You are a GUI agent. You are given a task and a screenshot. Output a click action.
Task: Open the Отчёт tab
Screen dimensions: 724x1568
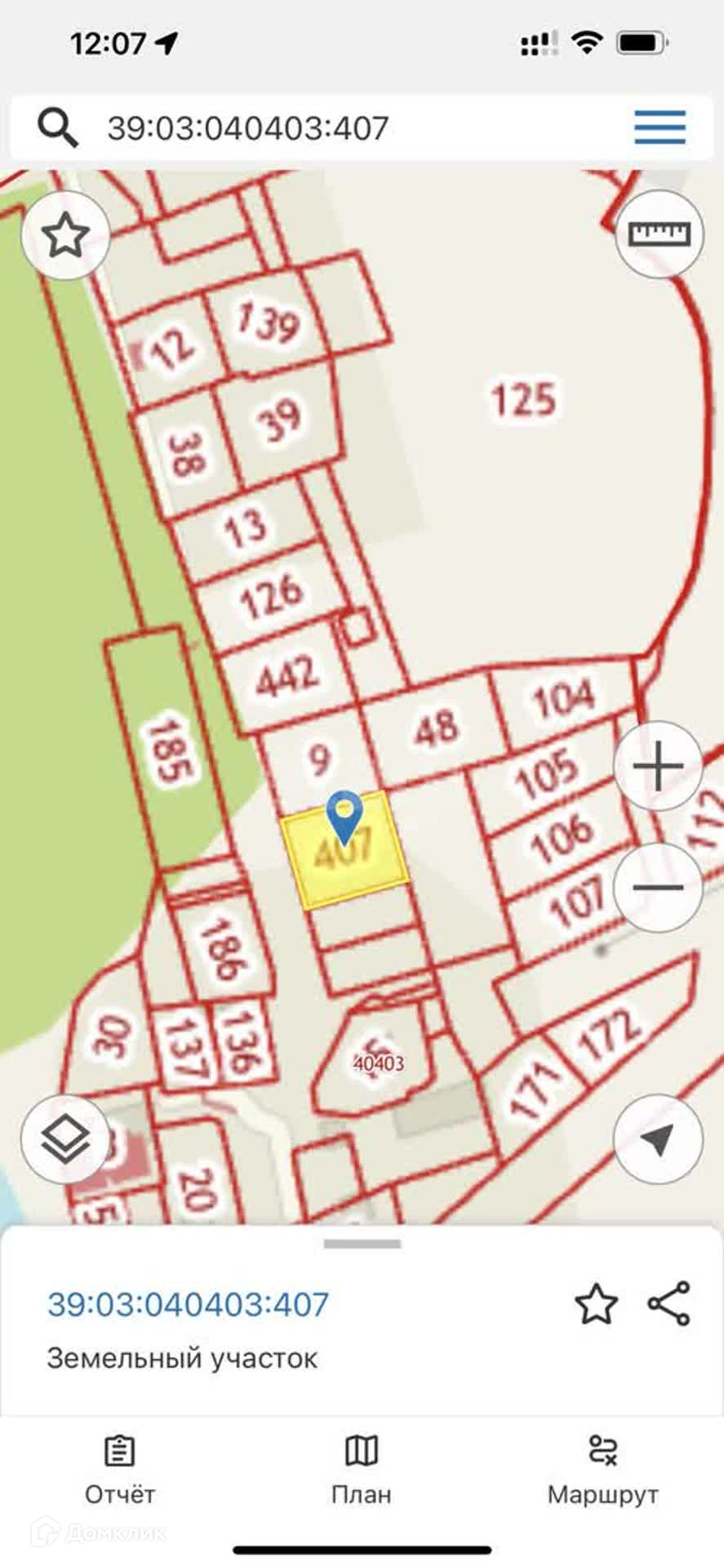(x=120, y=1471)
